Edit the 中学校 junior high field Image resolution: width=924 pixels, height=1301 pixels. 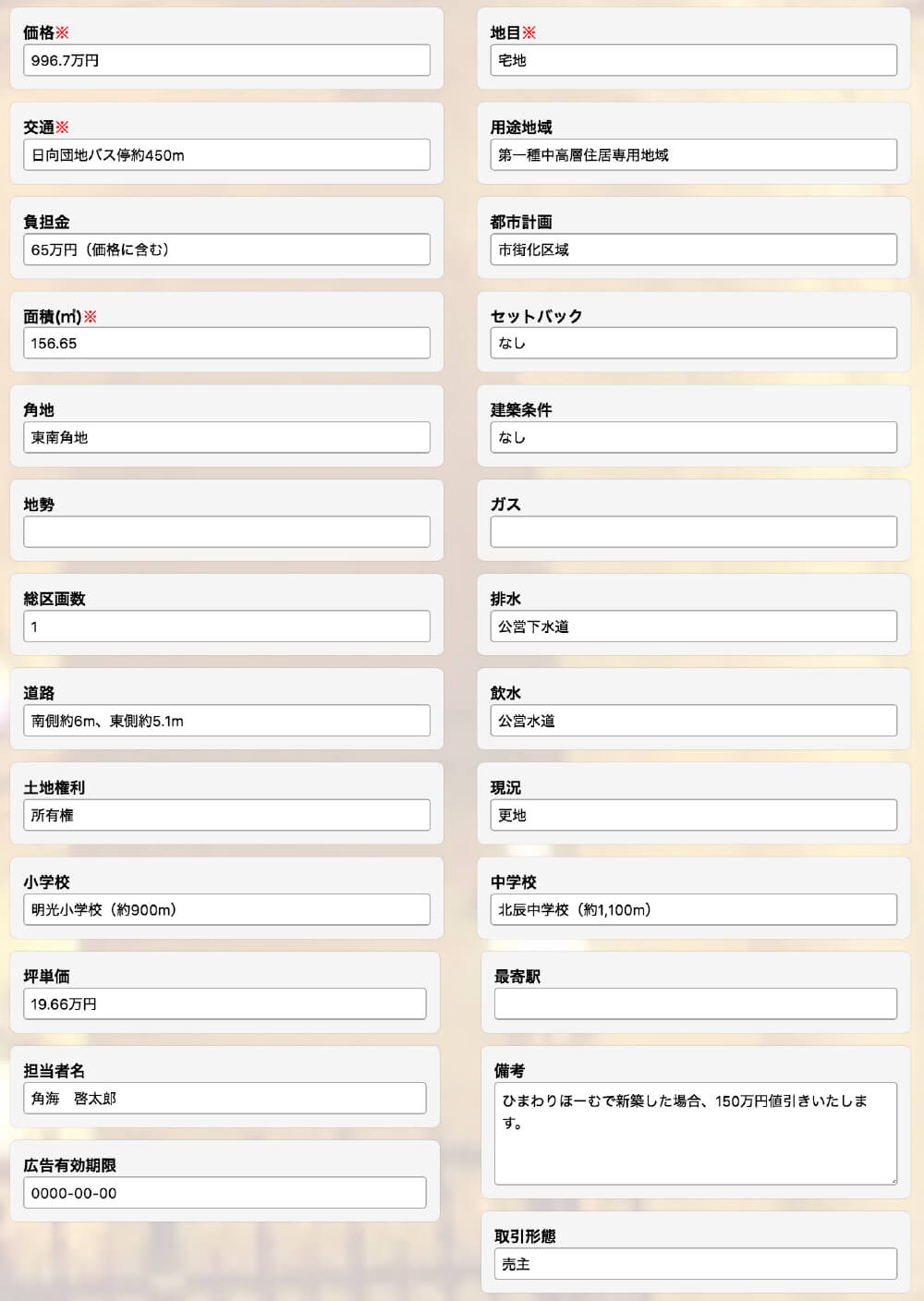pyautogui.click(x=693, y=909)
